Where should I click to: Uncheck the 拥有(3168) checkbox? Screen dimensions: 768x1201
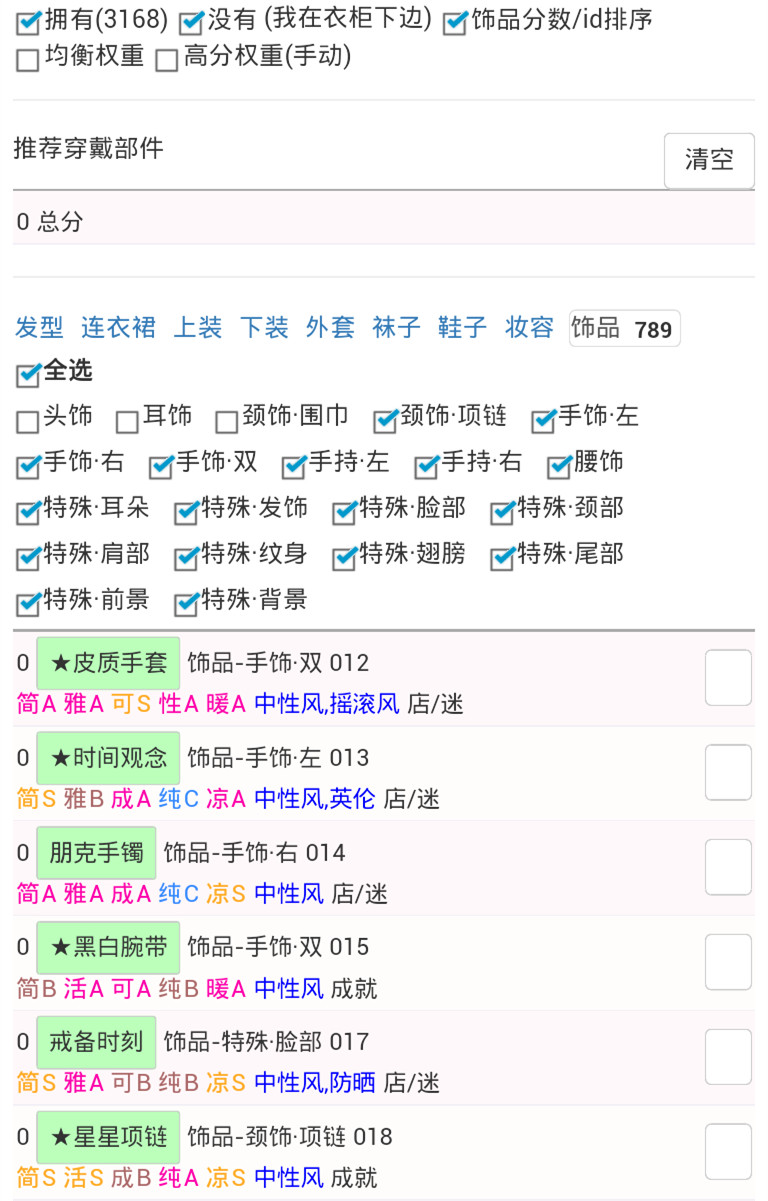pos(29,21)
